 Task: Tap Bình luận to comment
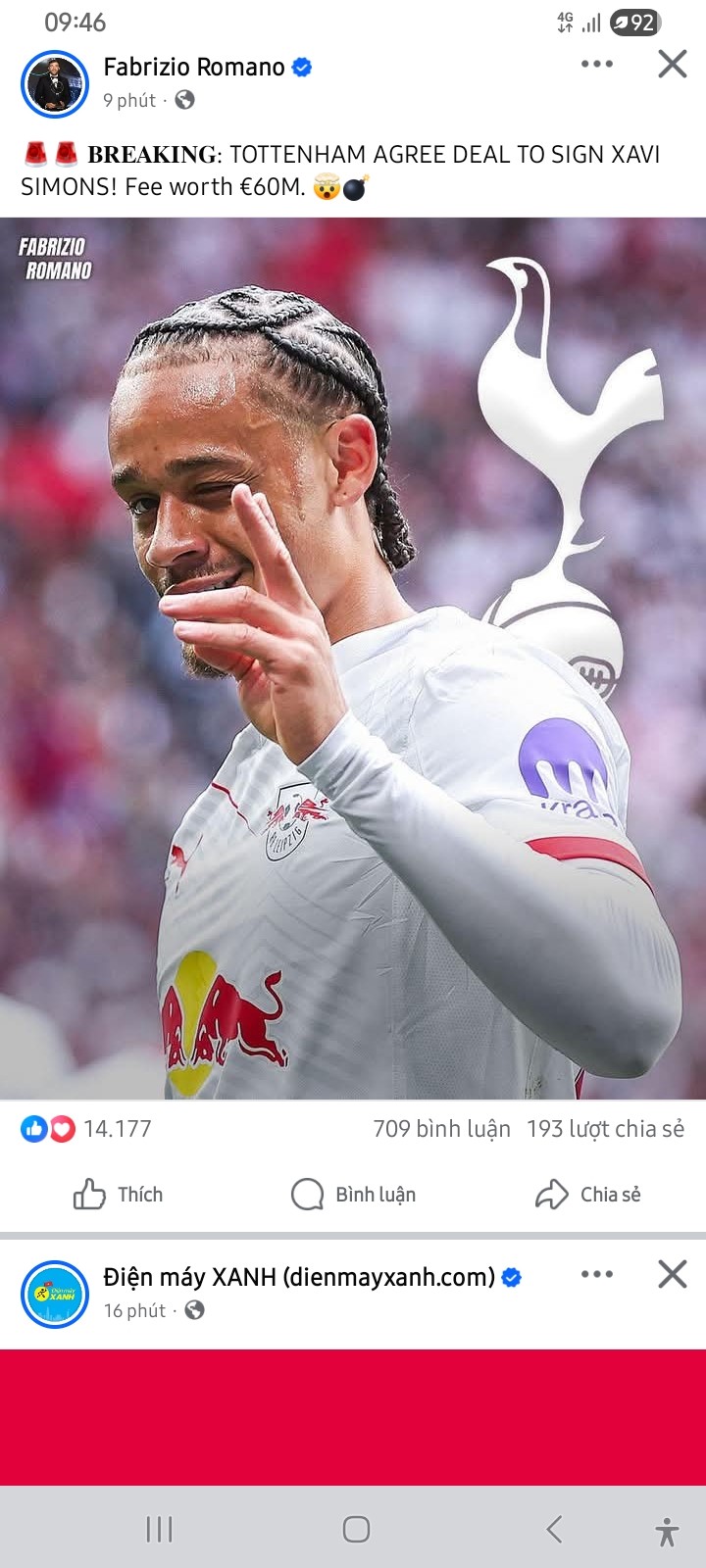tap(353, 1195)
